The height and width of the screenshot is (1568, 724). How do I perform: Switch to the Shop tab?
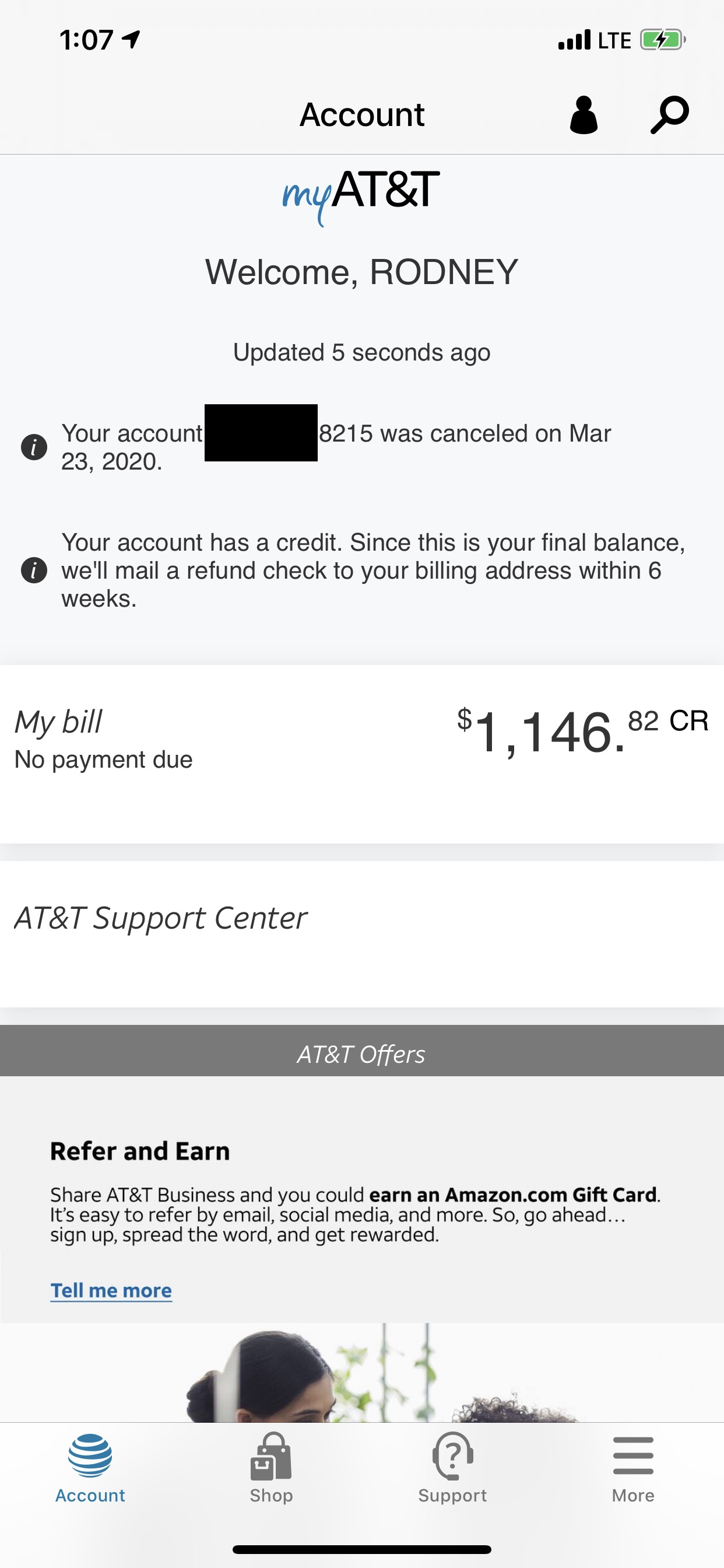[270, 1467]
